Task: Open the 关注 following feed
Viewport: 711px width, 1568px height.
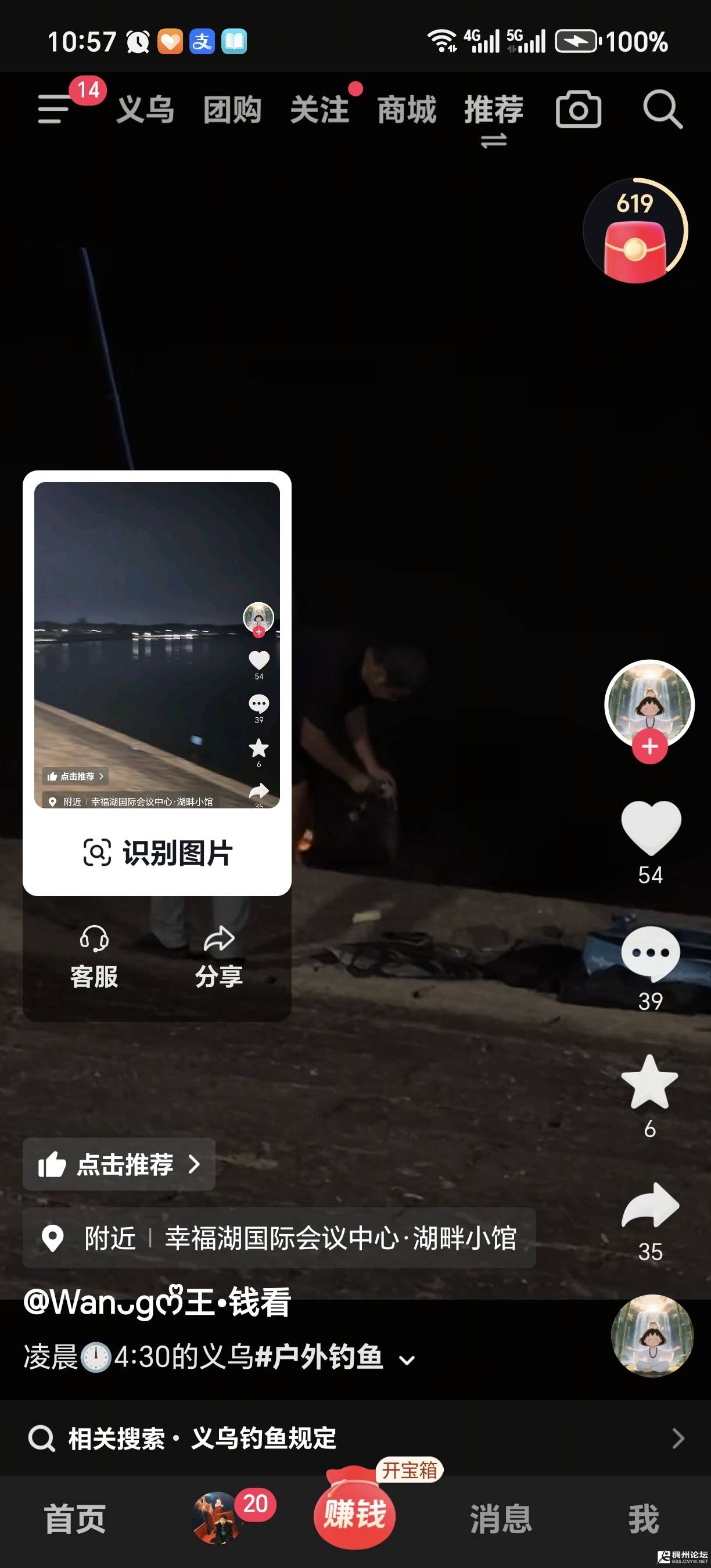Action: click(319, 110)
